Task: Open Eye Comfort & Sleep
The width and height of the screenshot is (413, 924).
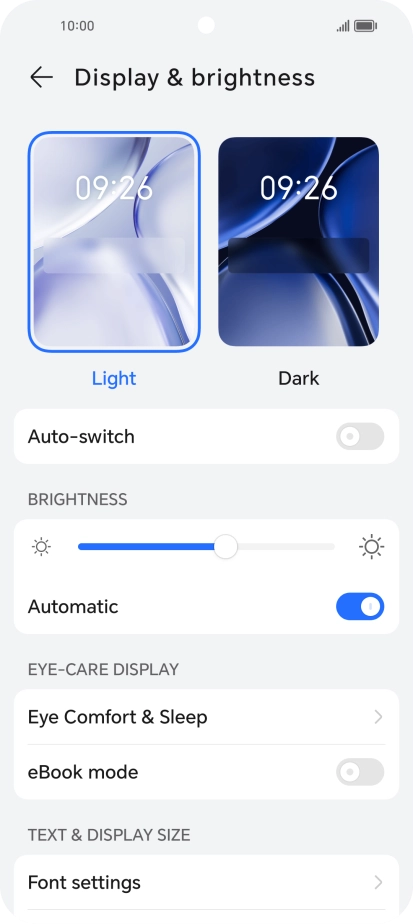Action: click(x=206, y=717)
